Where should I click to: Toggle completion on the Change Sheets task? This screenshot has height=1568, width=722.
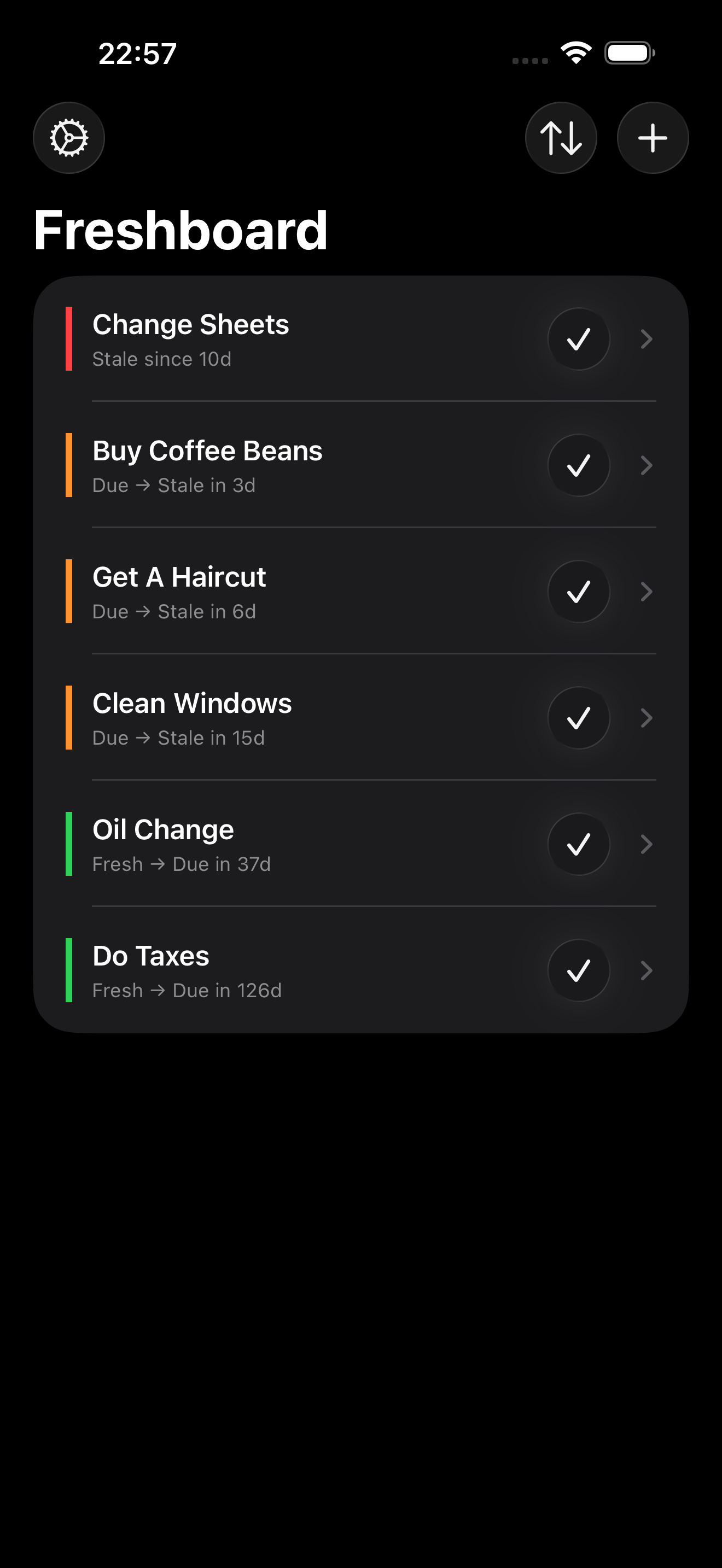coord(578,339)
